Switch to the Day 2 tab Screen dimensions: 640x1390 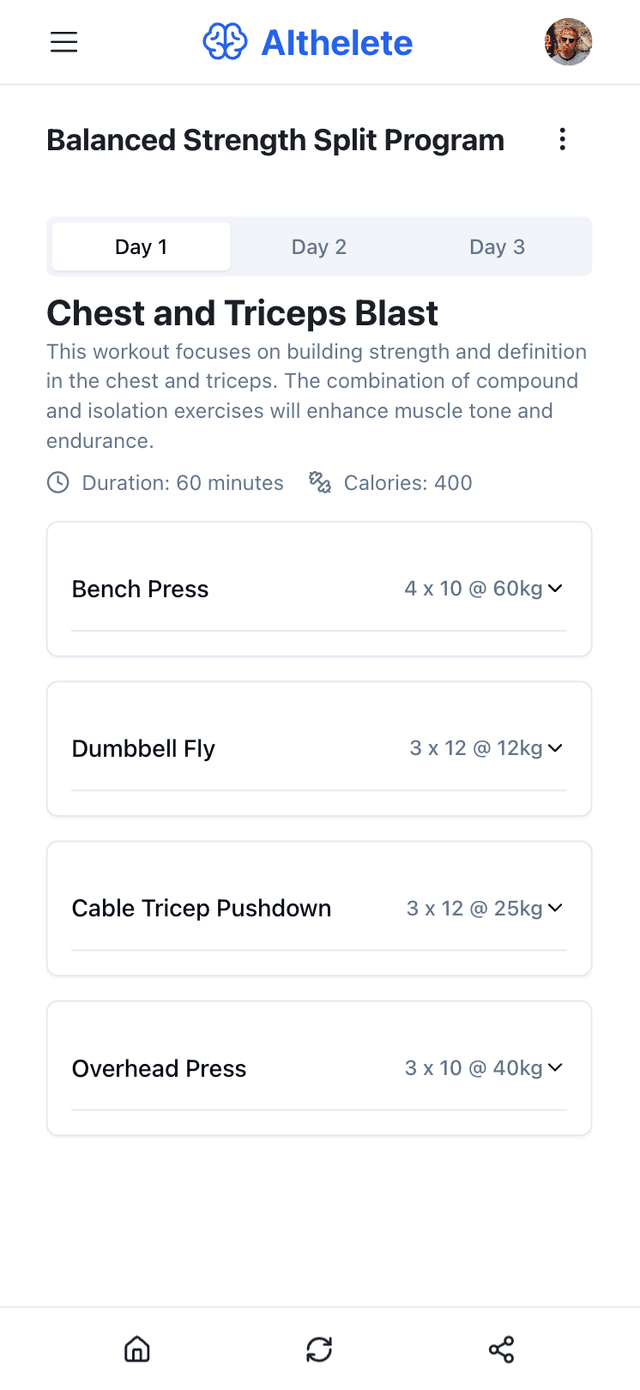pyautogui.click(x=319, y=247)
